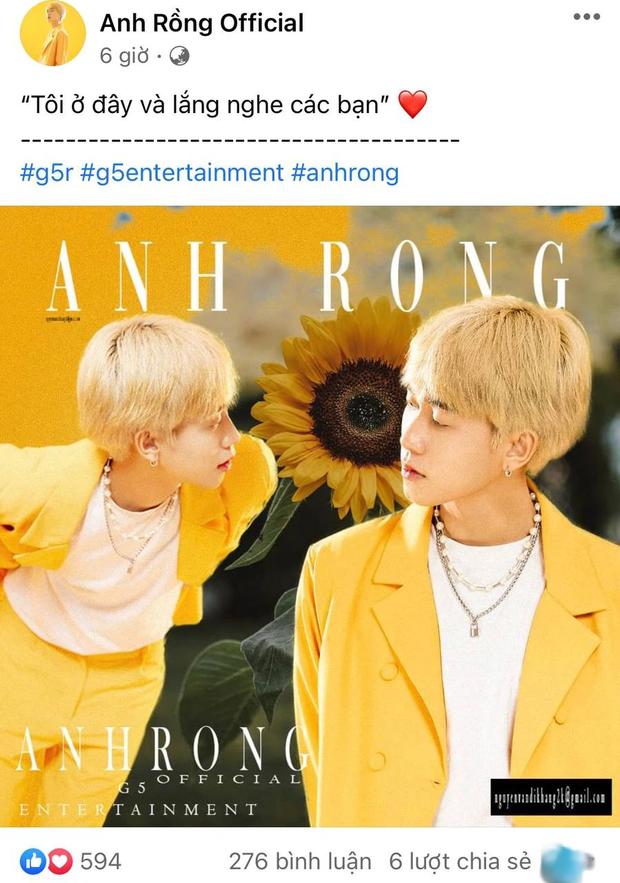620x883 pixels.
Task: Follow the #anhrong hashtag link
Action: pos(344,172)
